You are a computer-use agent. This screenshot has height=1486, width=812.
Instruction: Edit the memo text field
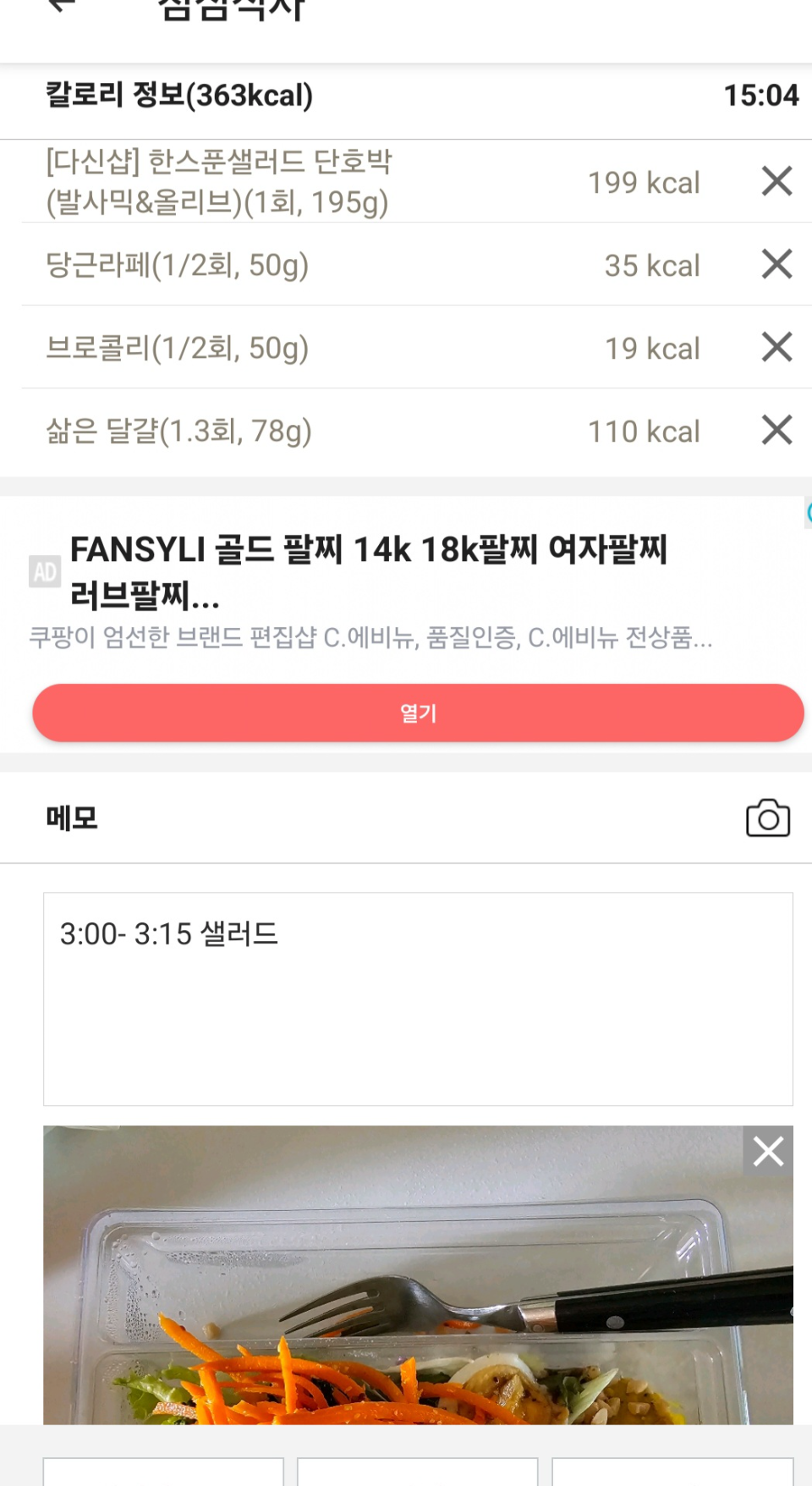tap(418, 999)
